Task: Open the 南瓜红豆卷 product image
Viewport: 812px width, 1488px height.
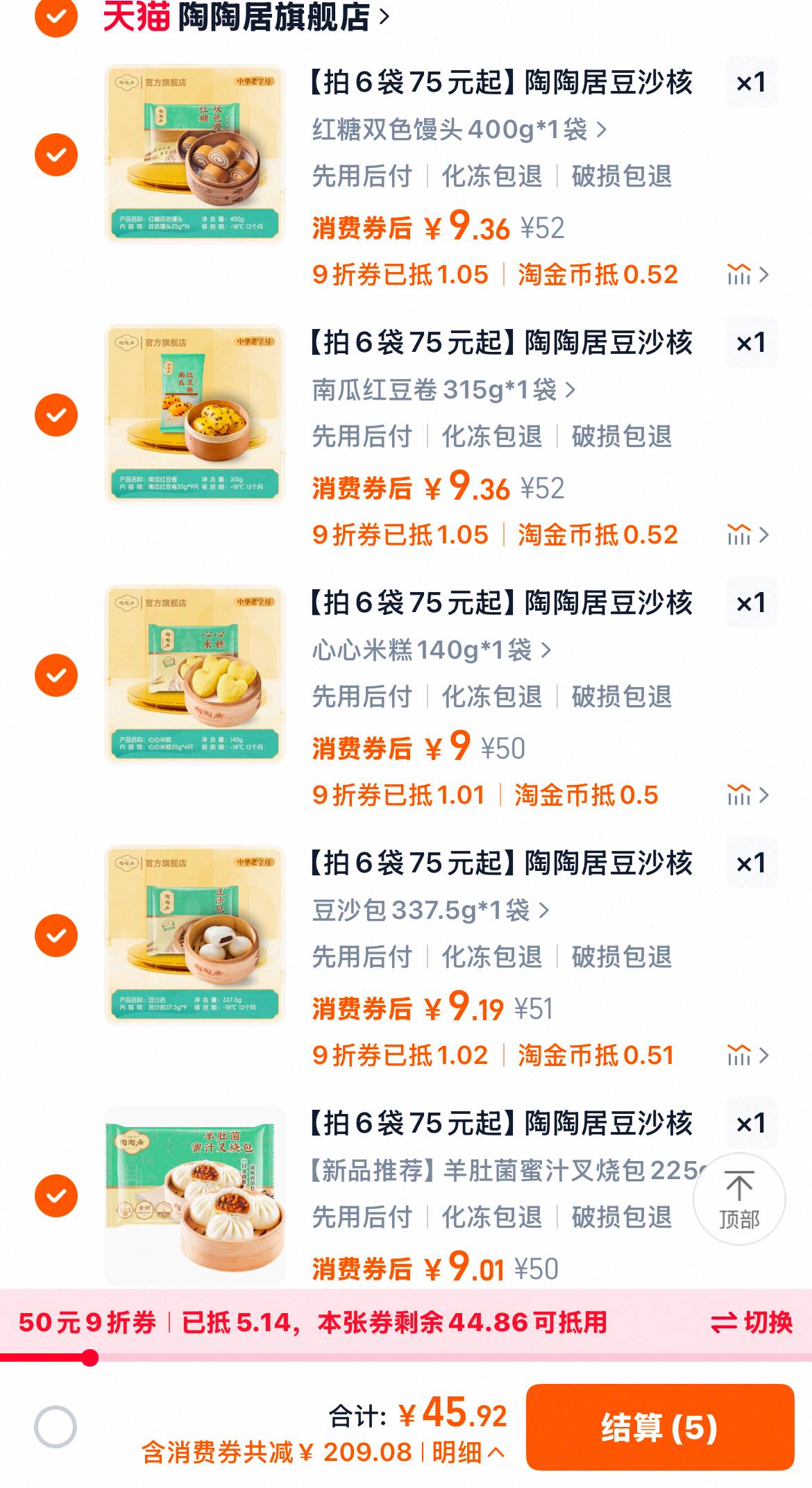Action: point(195,414)
